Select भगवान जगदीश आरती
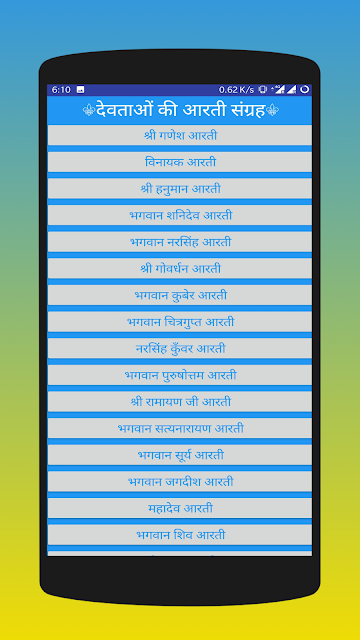 point(180,482)
